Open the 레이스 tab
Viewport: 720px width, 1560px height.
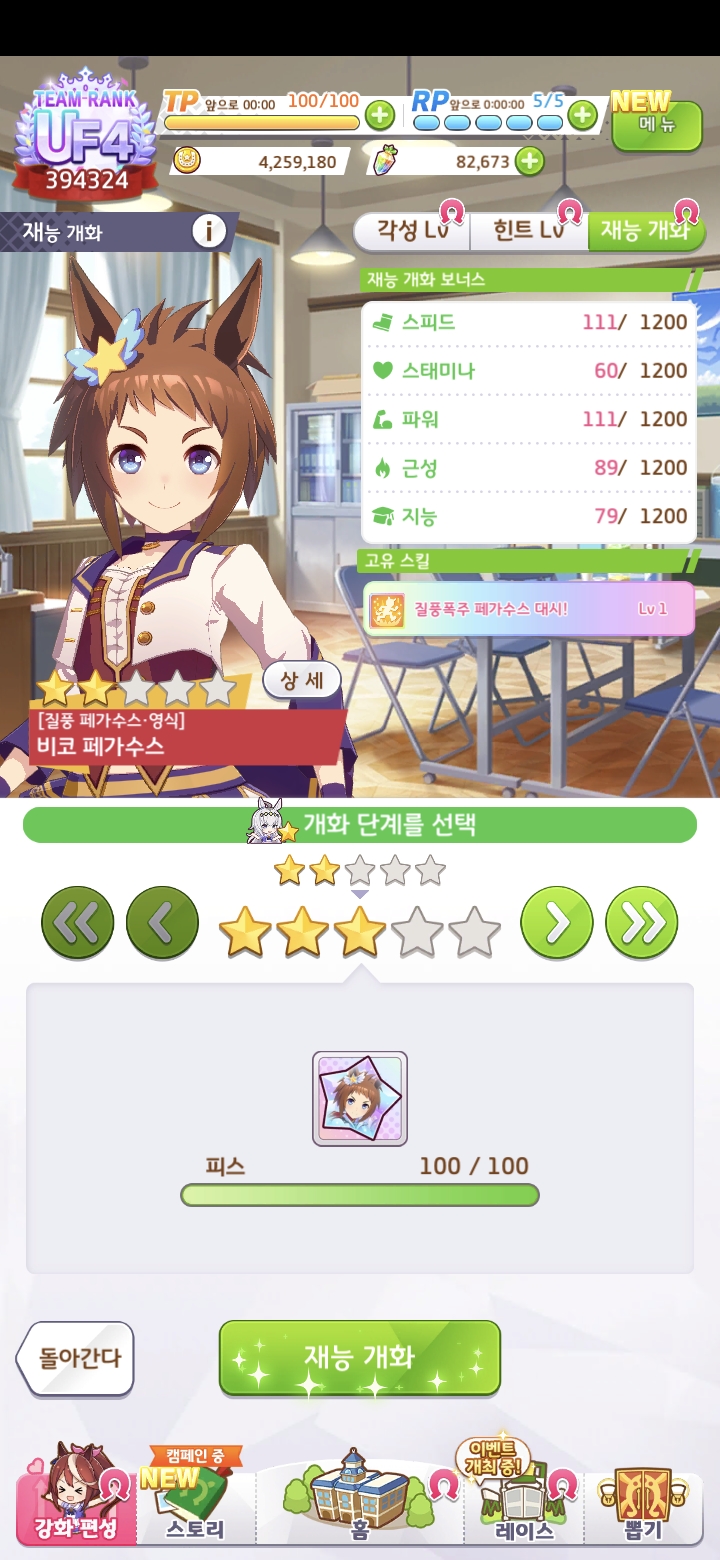tap(524, 1510)
